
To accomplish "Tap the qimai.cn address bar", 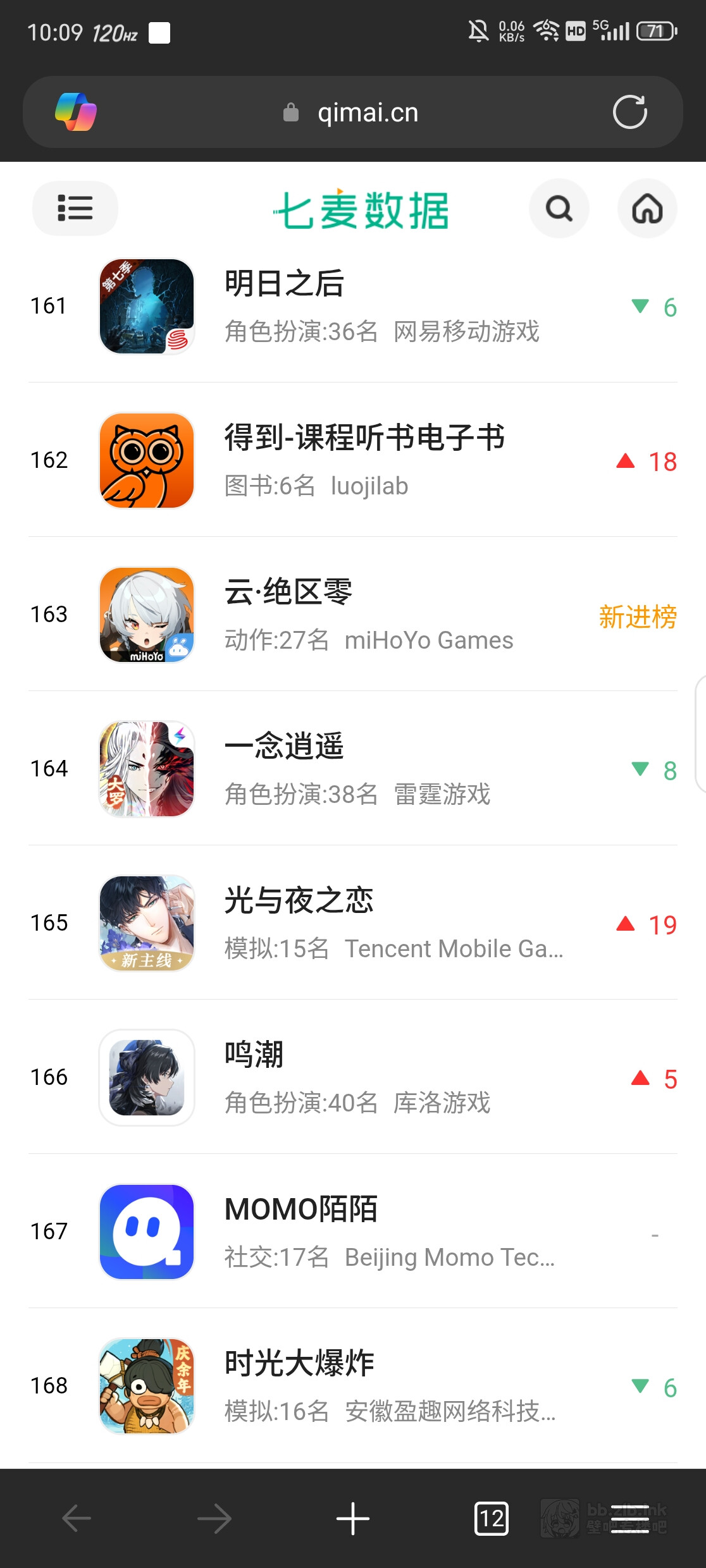I will (x=367, y=113).
